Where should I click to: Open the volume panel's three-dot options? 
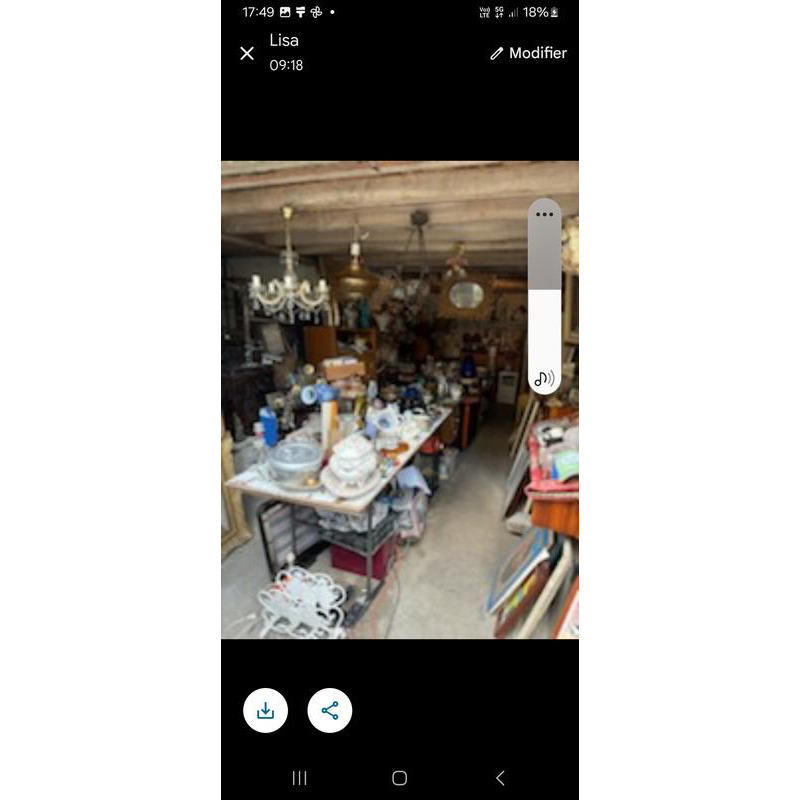tap(544, 214)
